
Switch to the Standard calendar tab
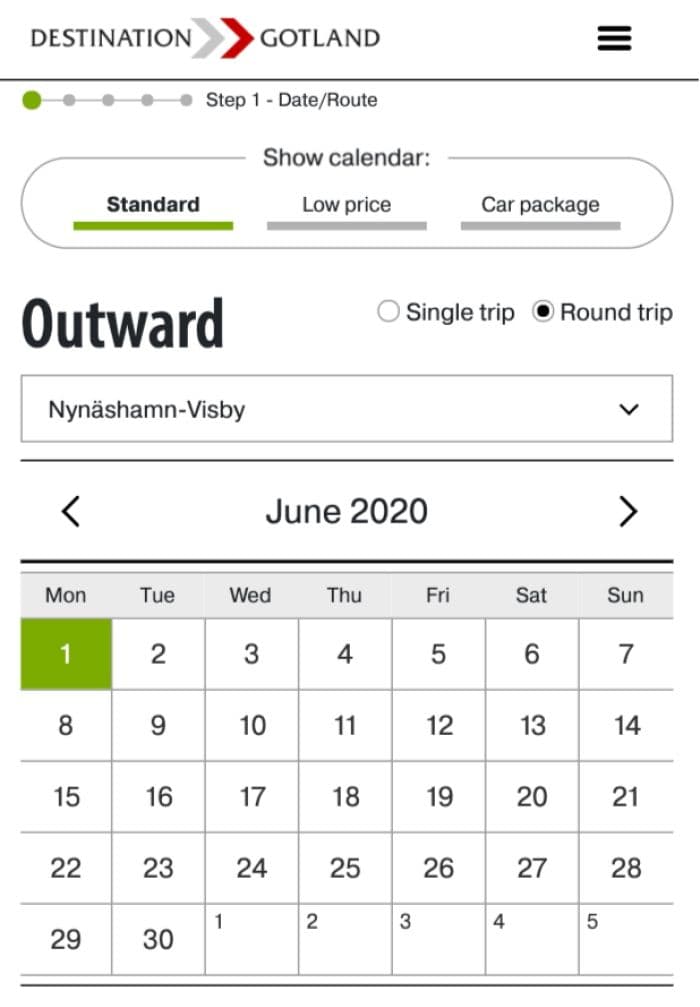[153, 205]
